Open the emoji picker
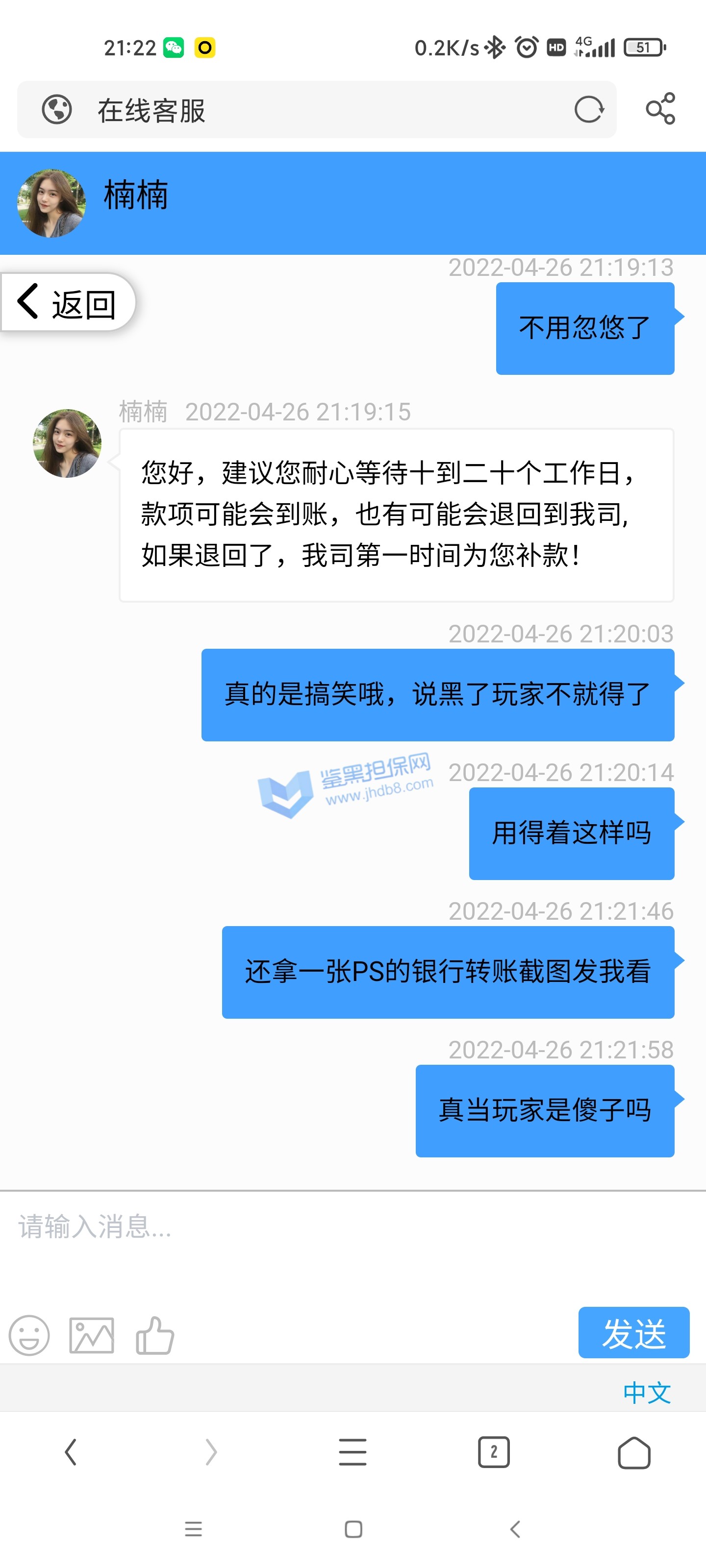The image size is (706, 1568). point(28,1335)
